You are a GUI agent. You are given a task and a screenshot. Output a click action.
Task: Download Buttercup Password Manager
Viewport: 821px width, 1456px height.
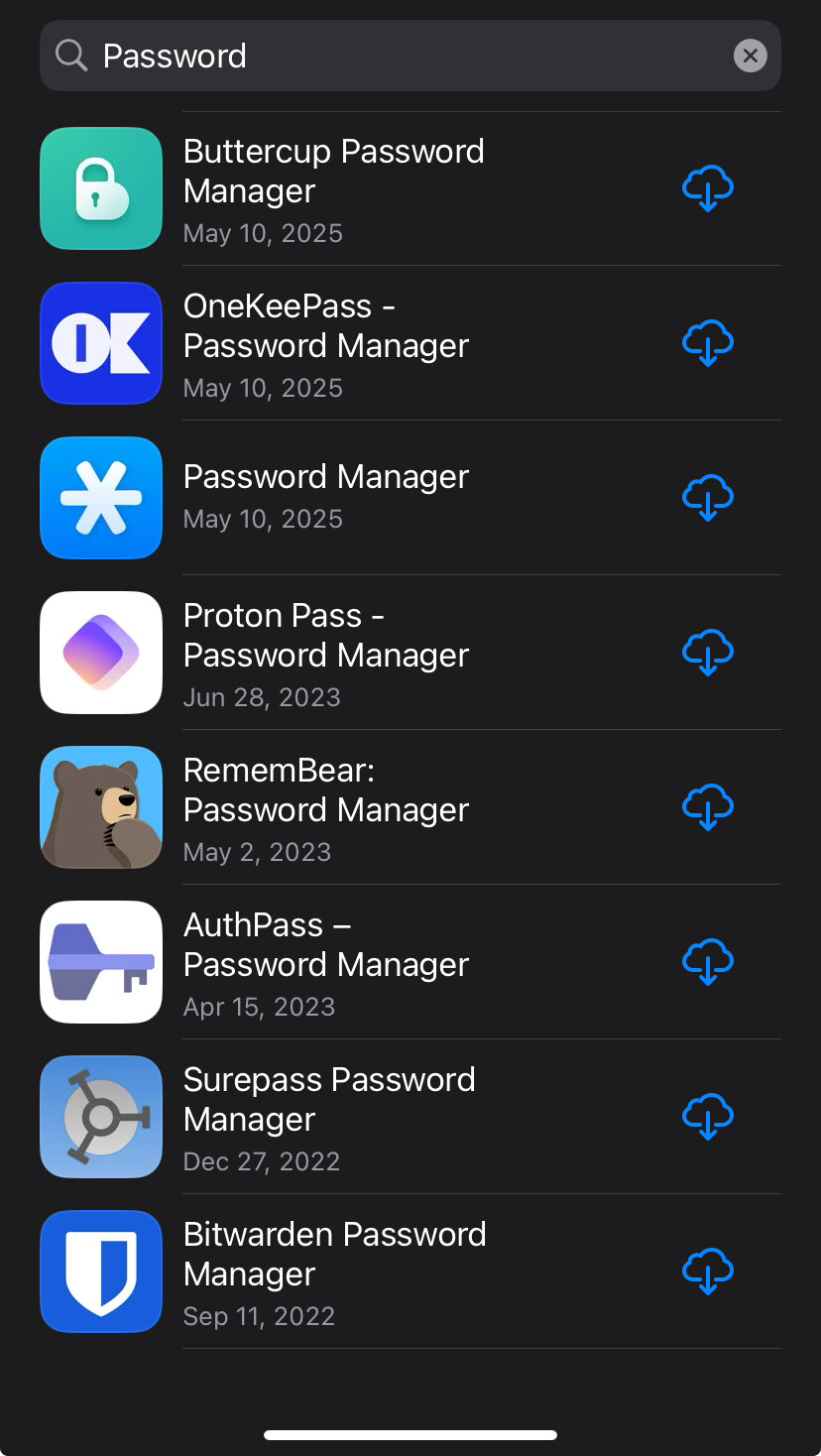coord(708,187)
